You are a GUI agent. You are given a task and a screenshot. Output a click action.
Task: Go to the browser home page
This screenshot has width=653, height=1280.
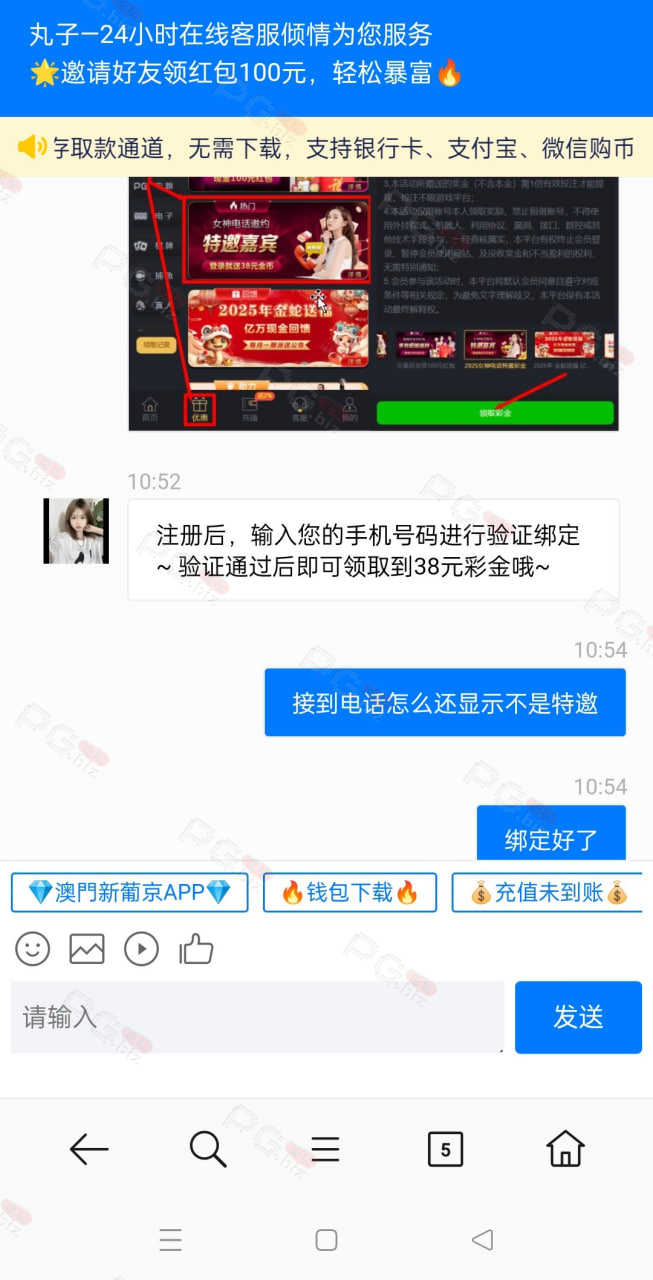coord(565,1149)
